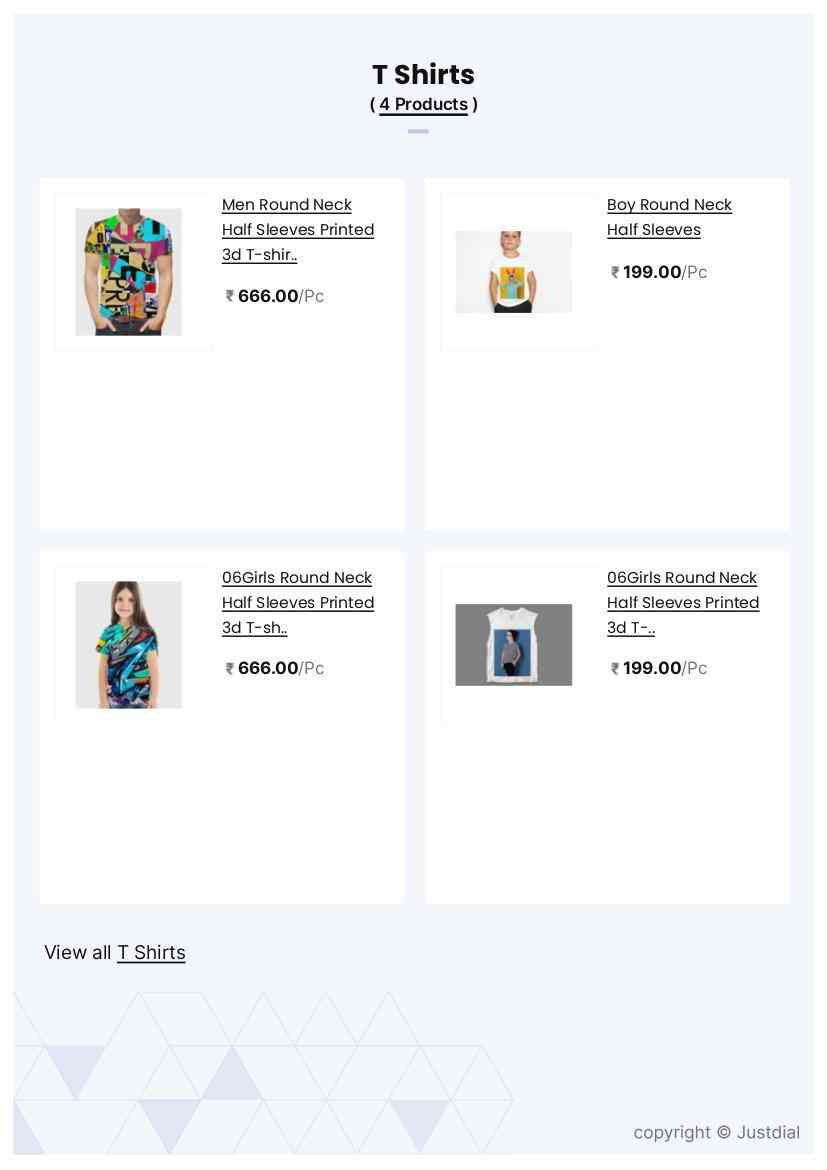Tap the Boy Round Neck T-shirt product image
Screen dimensions: 827x1170
514,272
